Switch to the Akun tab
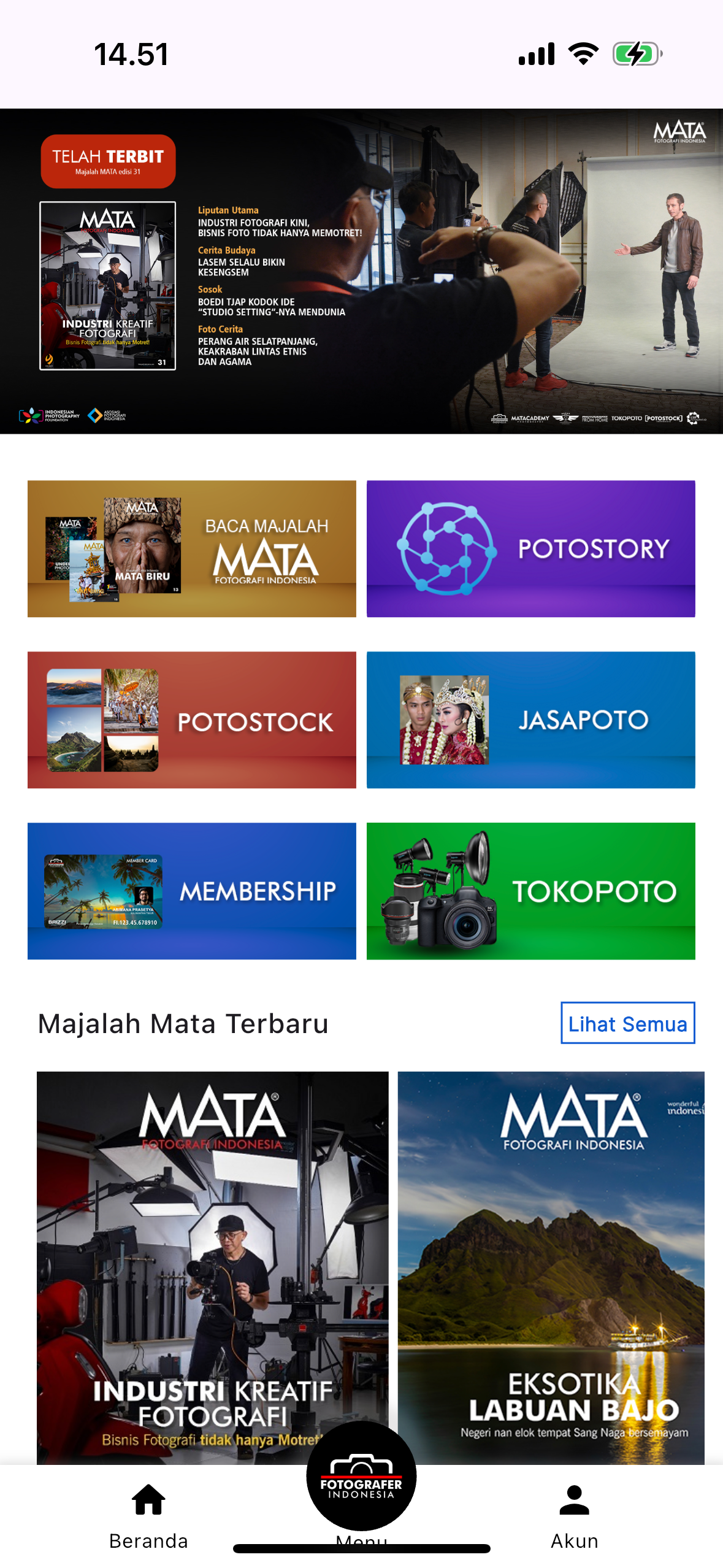 pyautogui.click(x=575, y=1509)
